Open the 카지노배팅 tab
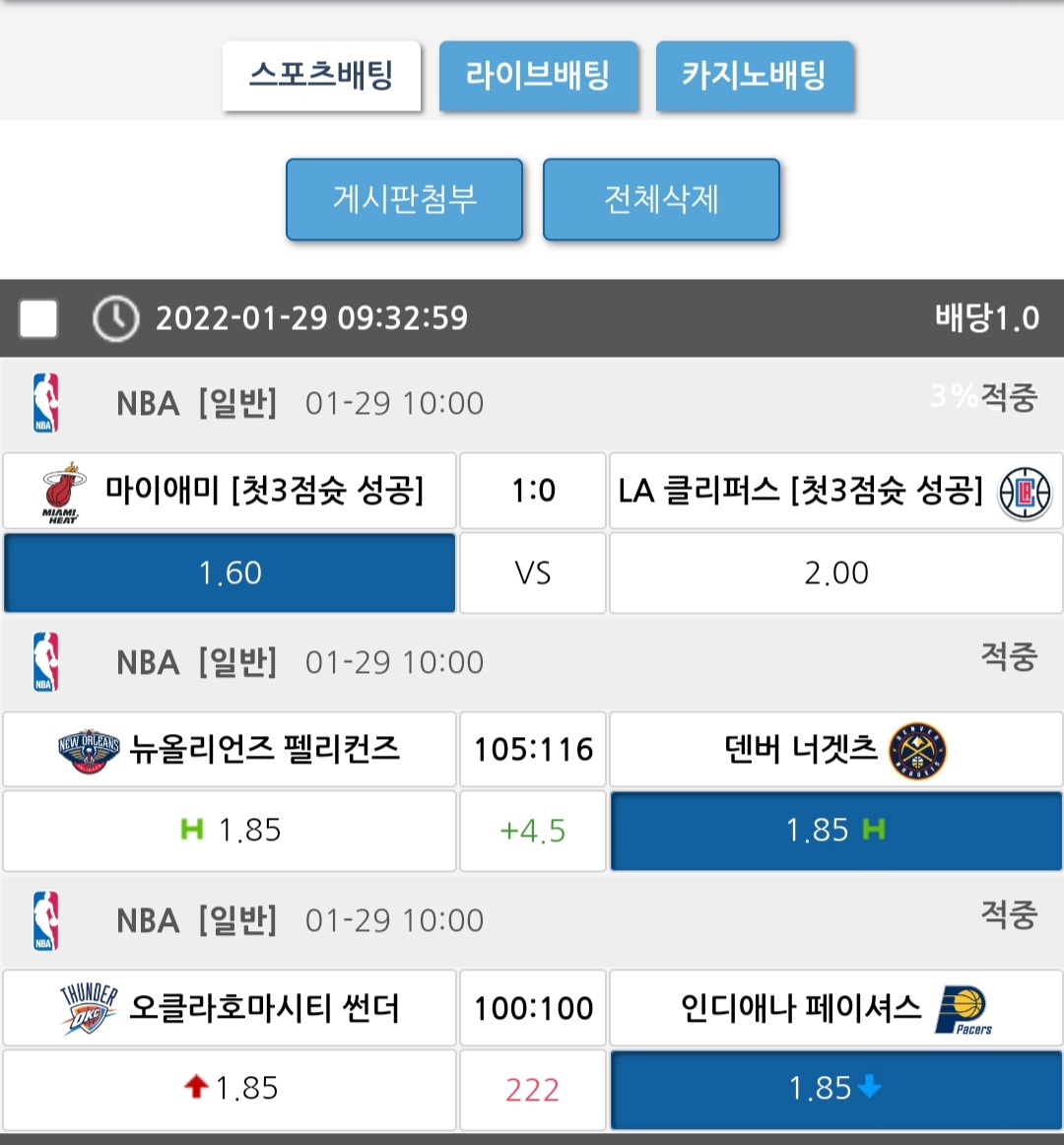Screen dimensions: 1064x1145 tap(754, 76)
